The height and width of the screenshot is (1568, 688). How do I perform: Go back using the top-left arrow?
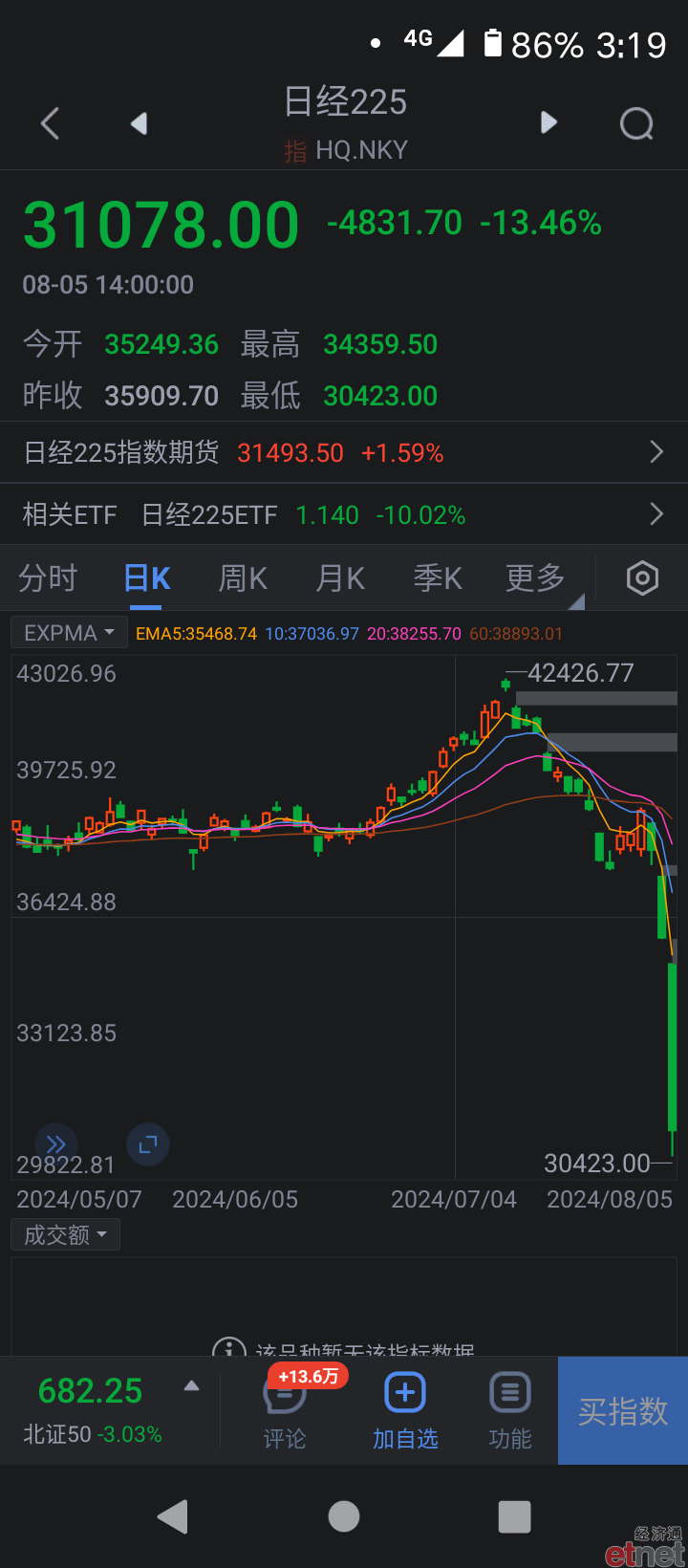coord(51,123)
